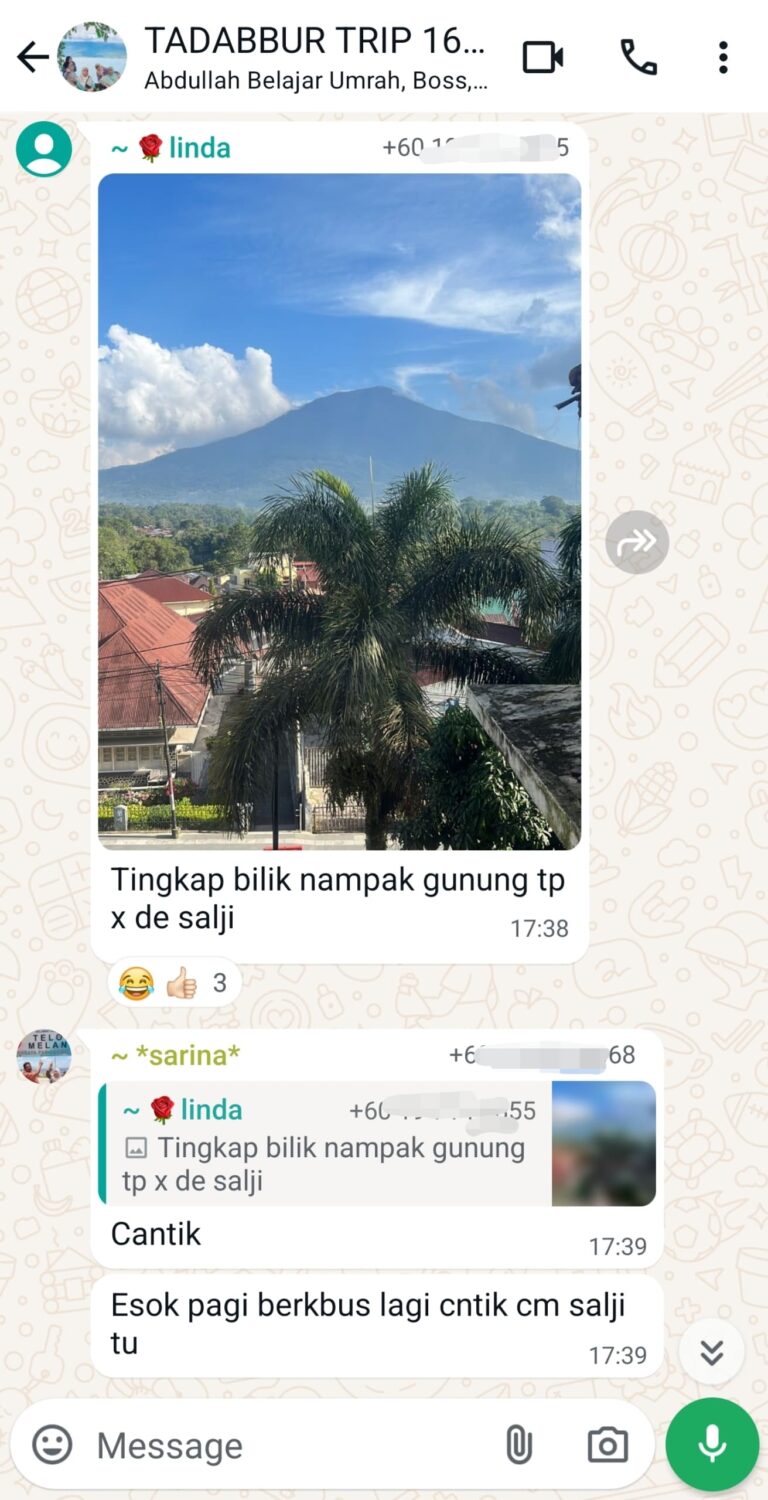This screenshot has width=768, height=1500.
Task: View linda's profile avatar
Action: tap(44, 149)
